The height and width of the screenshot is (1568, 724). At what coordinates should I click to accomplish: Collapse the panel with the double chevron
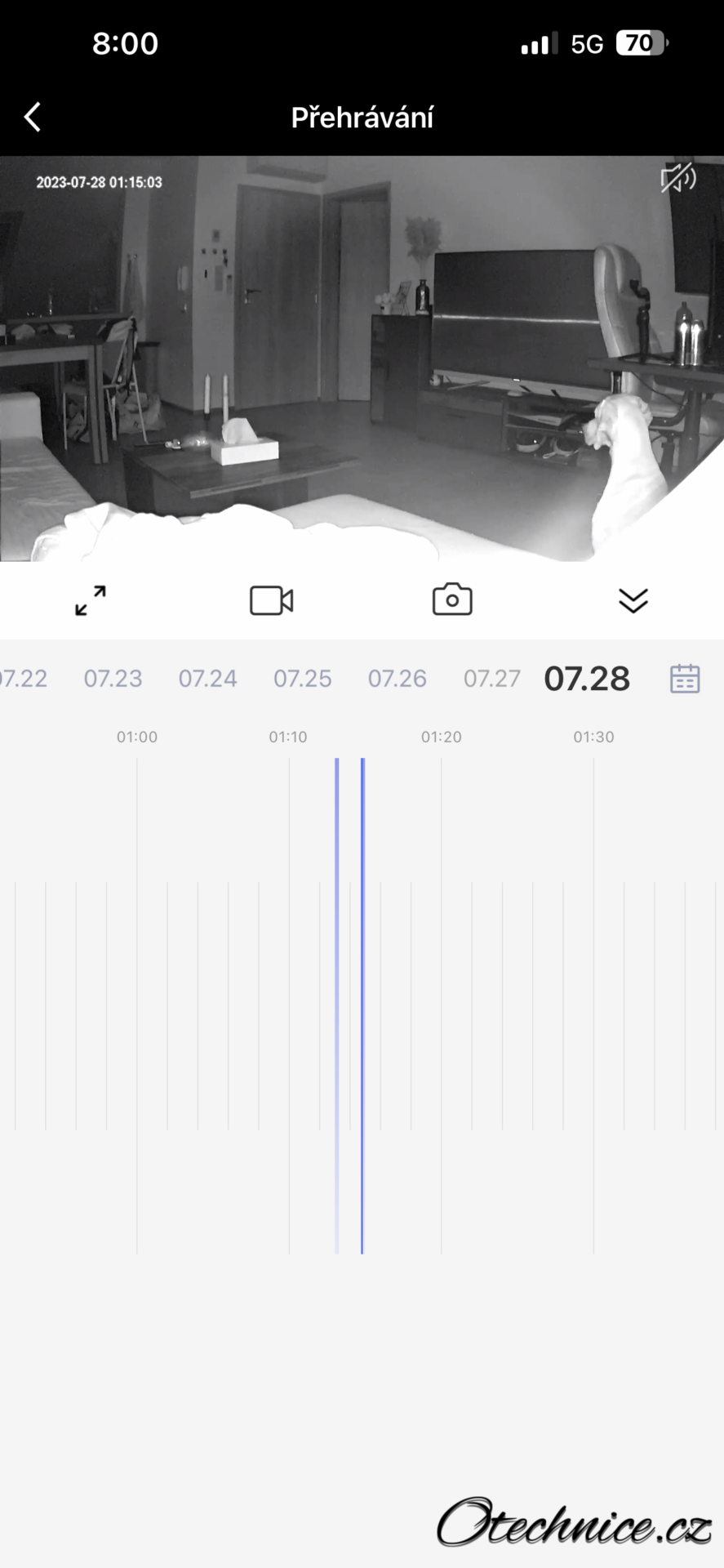click(633, 600)
